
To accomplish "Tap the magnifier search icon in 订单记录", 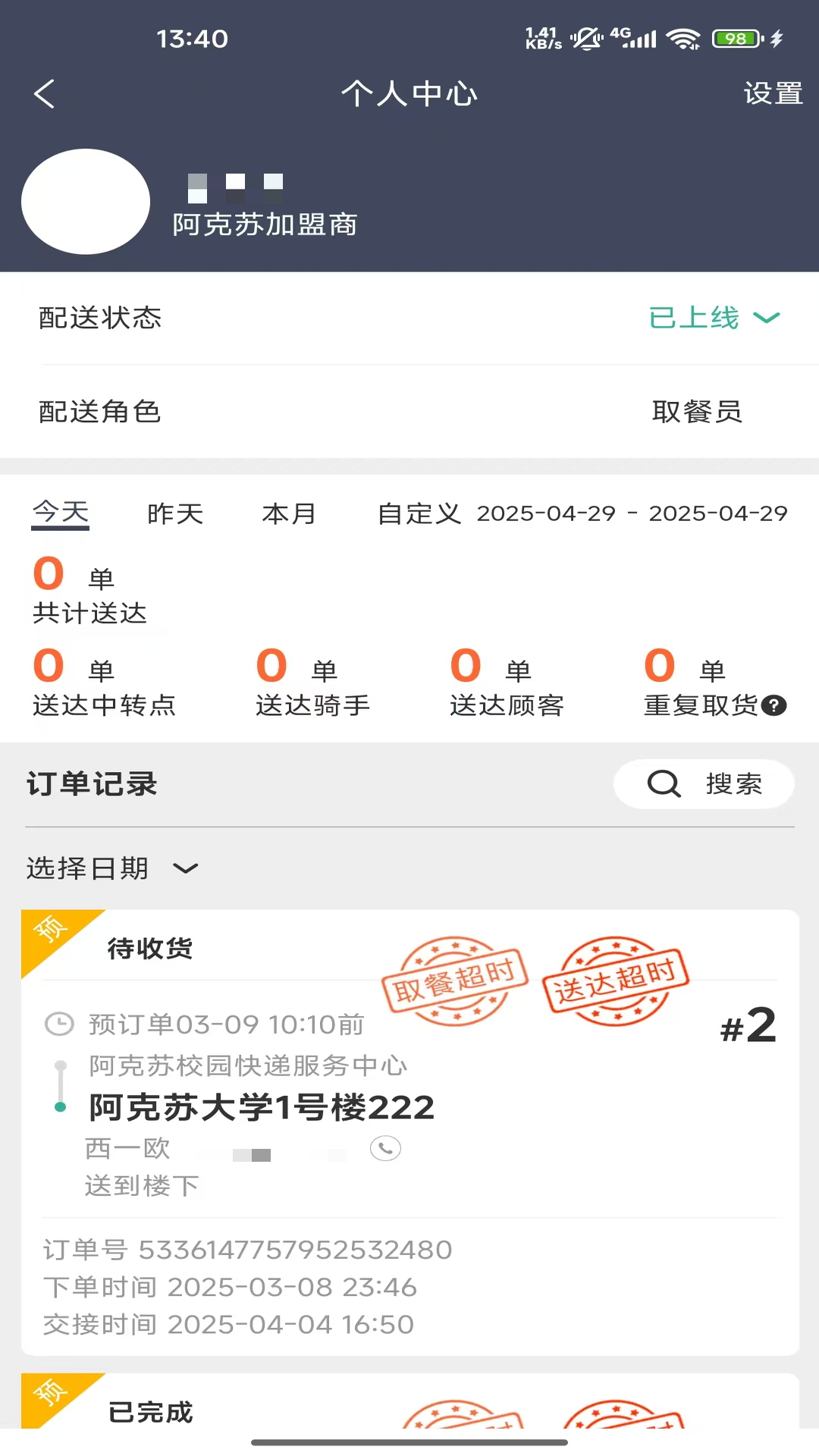I will pyautogui.click(x=663, y=783).
